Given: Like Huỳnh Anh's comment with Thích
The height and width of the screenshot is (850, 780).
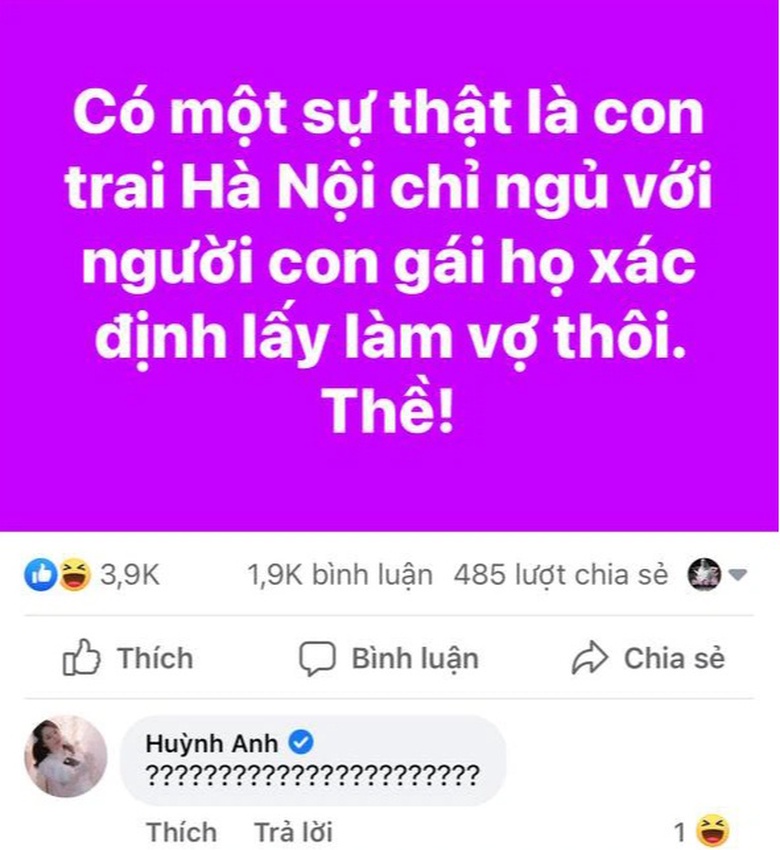Looking at the screenshot, I should pos(181,831).
